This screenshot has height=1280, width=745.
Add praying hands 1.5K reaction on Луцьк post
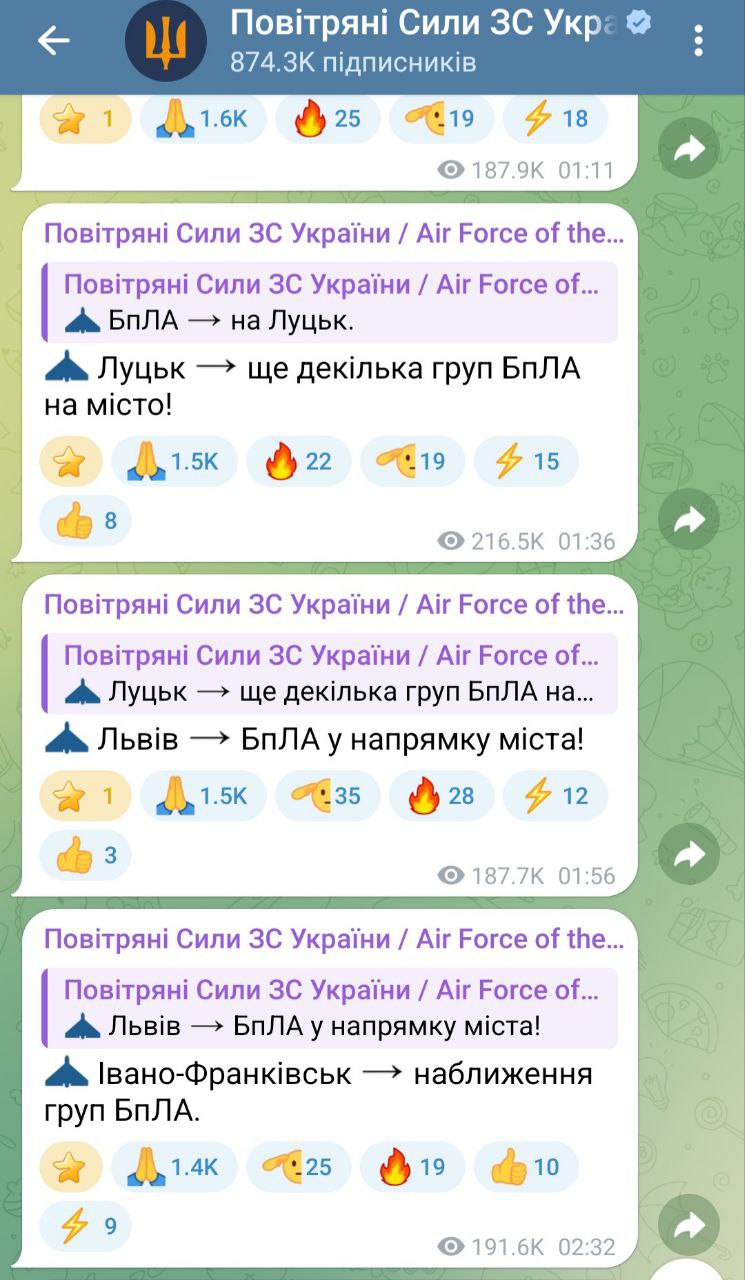[174, 461]
